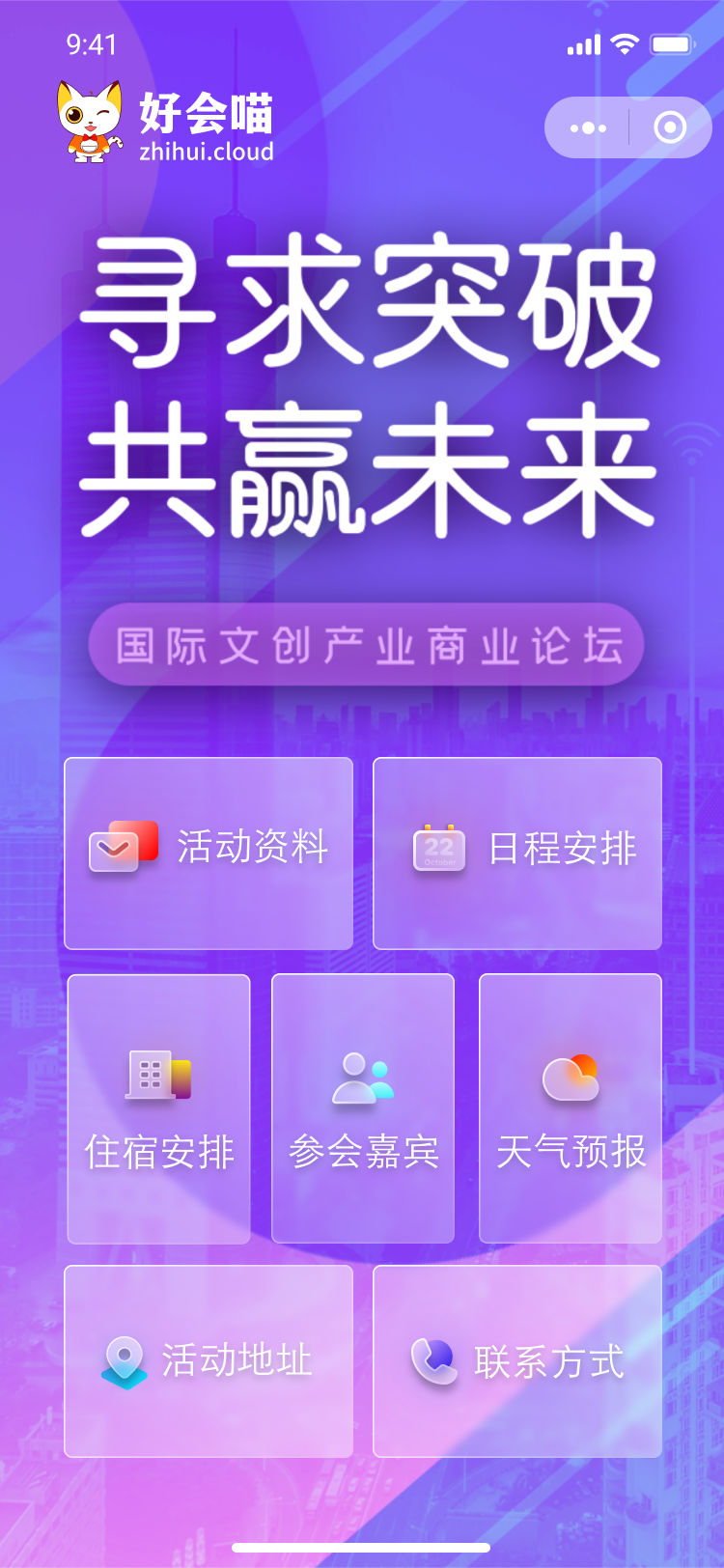This screenshot has height=1568, width=724.
Task: View 联系方式 contact information
Action: click(517, 1360)
